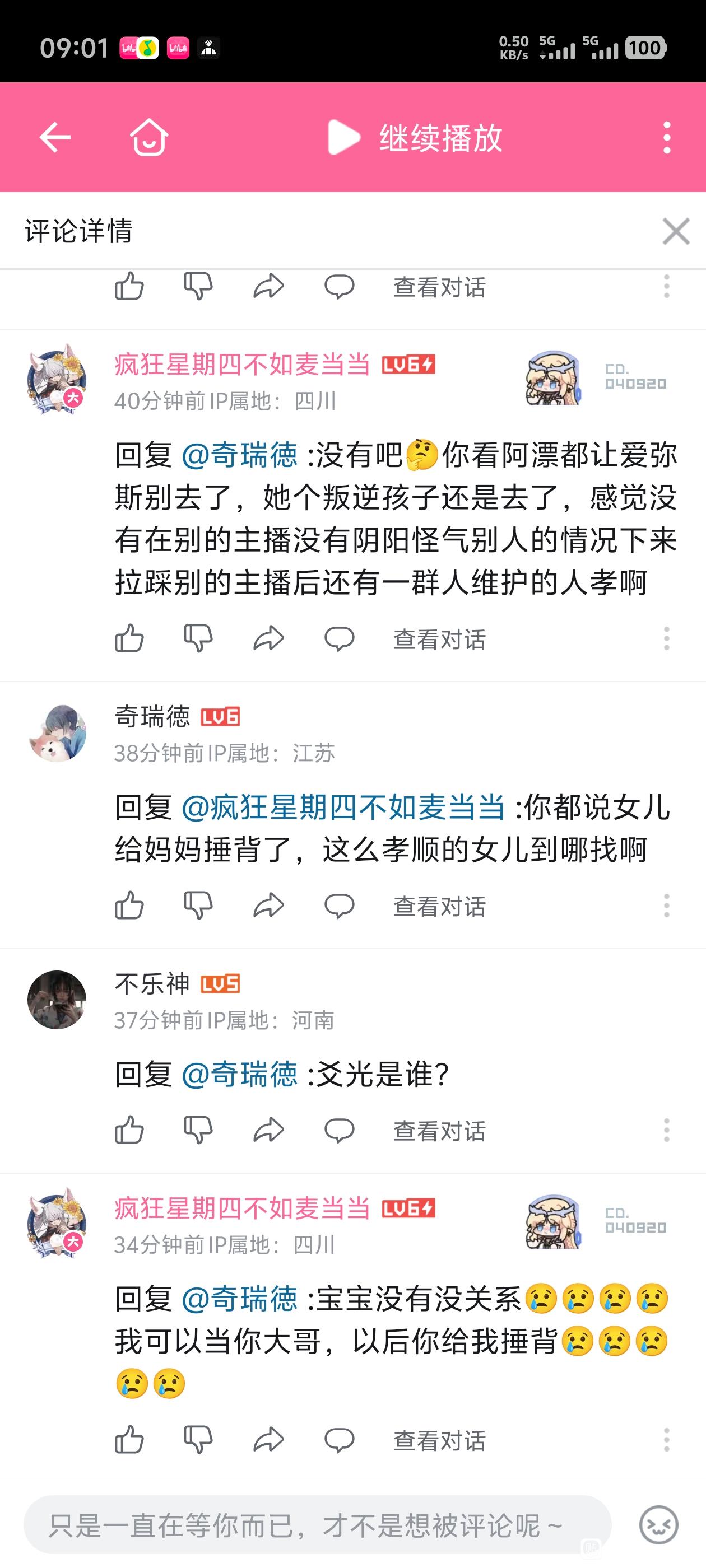Open 不乐神's user profile name
Image resolution: width=706 pixels, height=1568 pixels.
tap(152, 984)
